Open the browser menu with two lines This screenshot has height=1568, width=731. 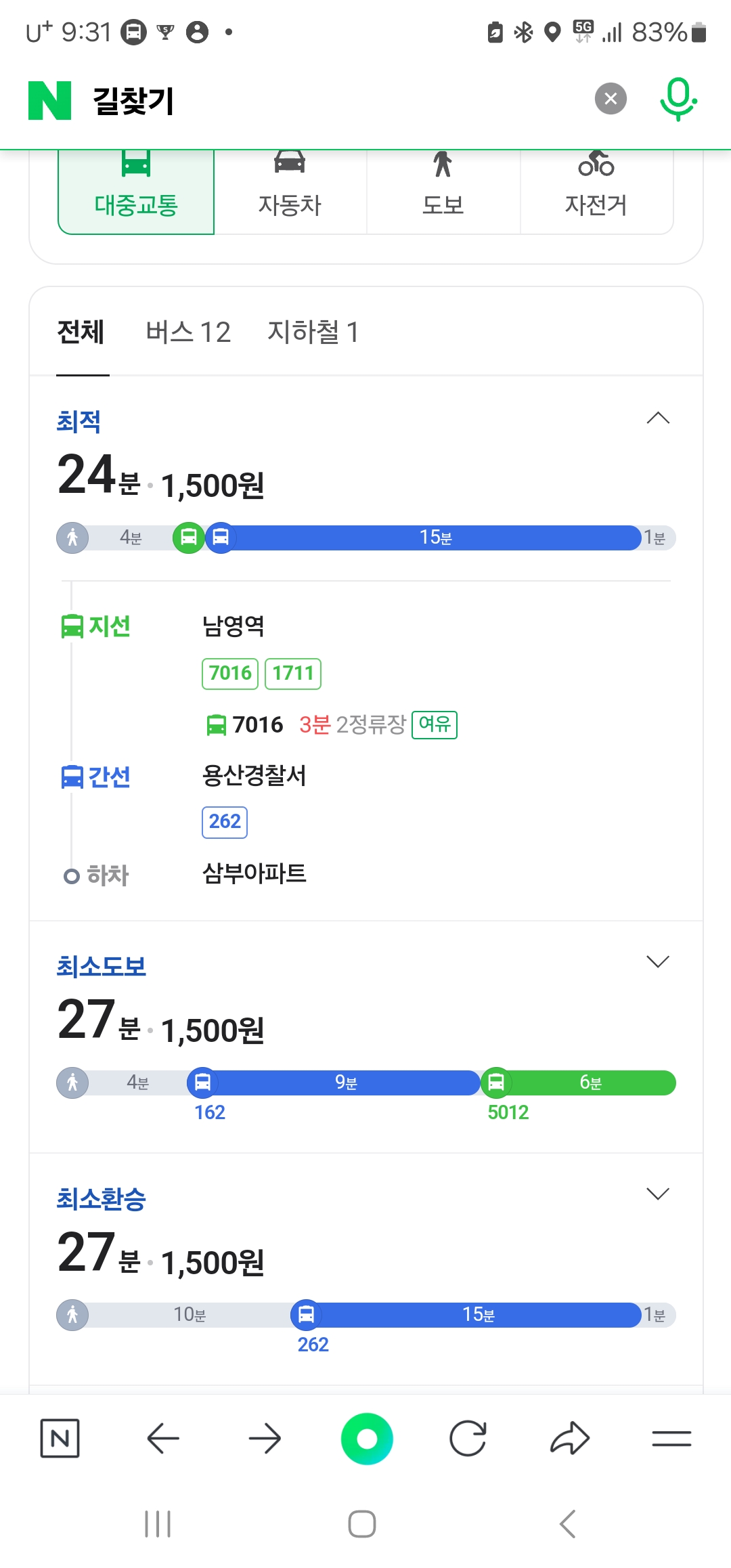(x=671, y=1439)
